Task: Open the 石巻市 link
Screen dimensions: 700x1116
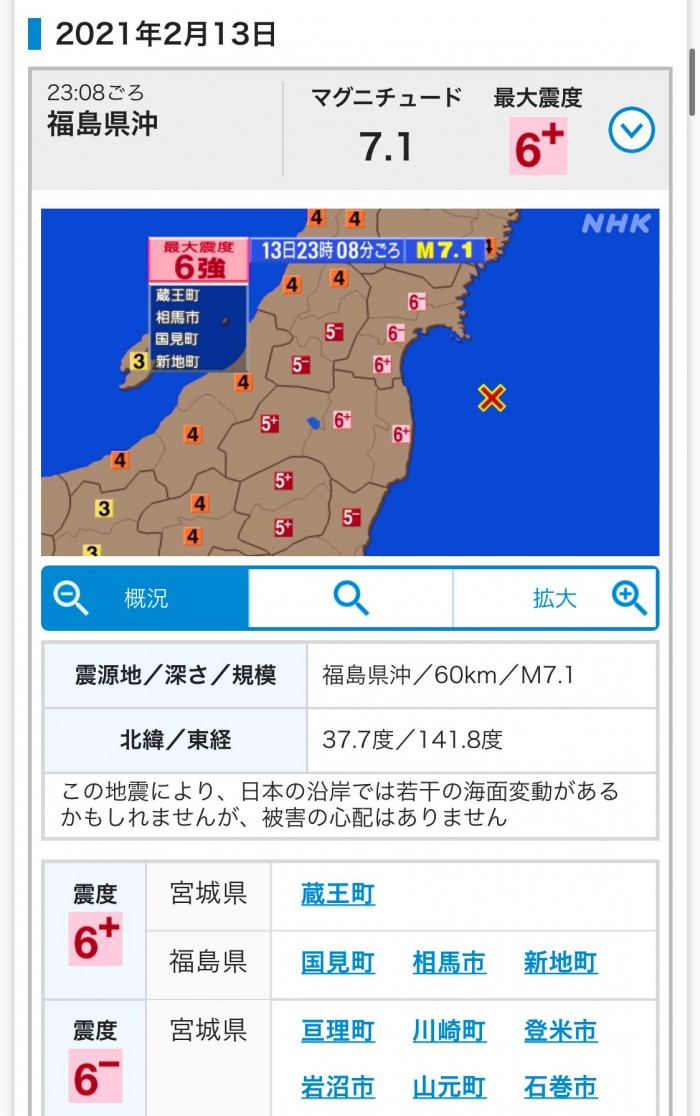Action: (560, 1086)
